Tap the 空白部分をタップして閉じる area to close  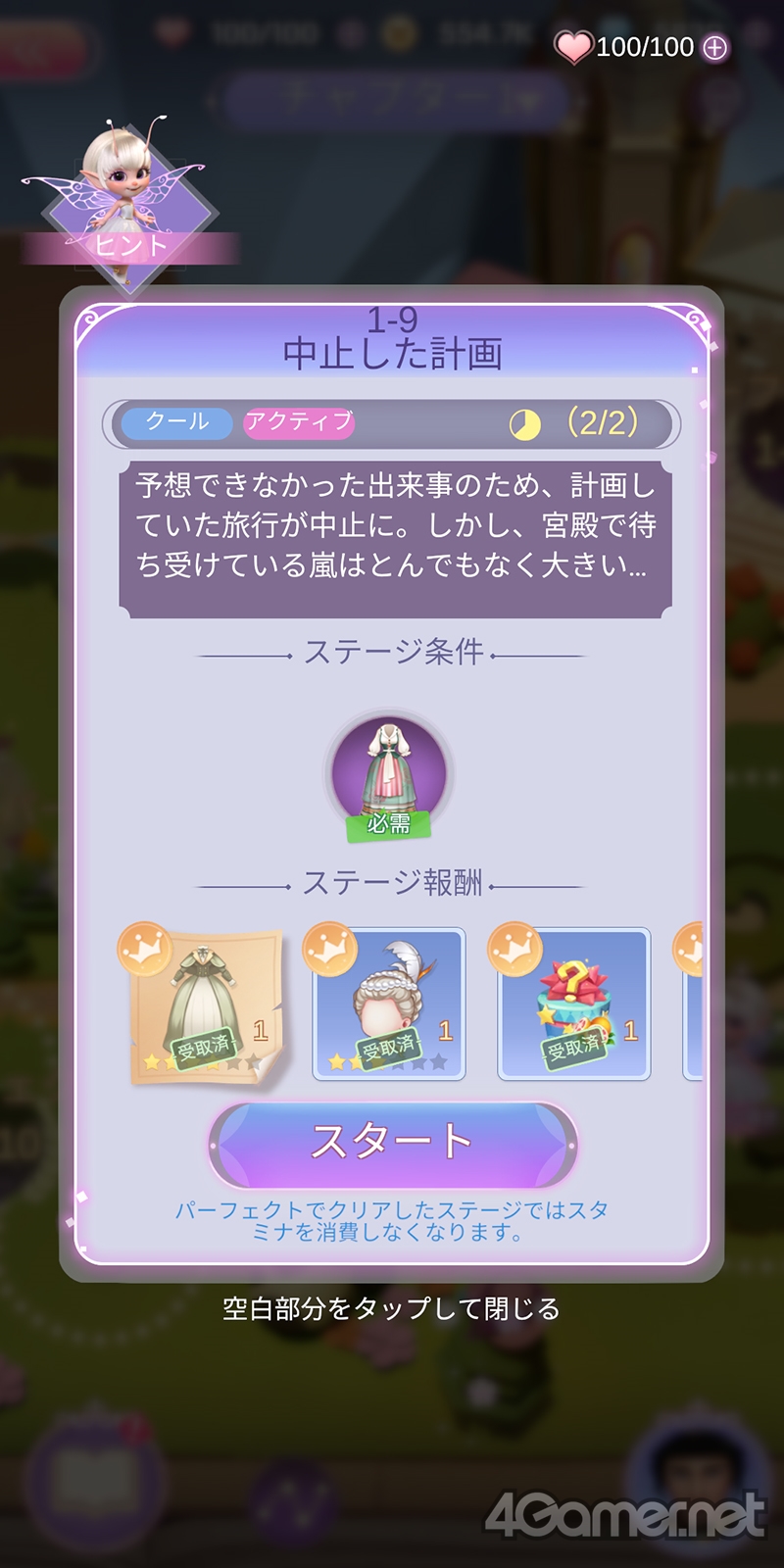[392, 1309]
